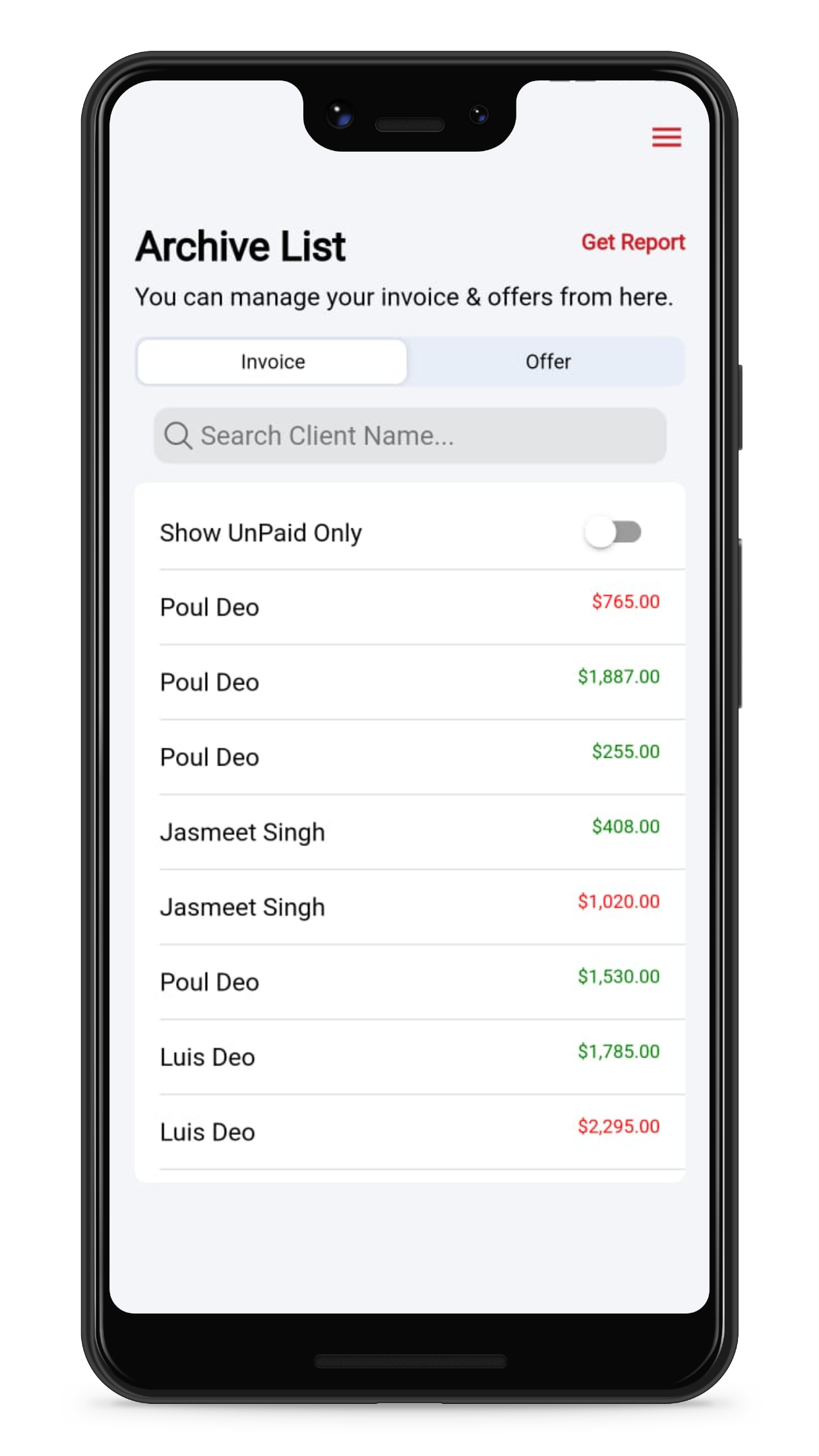The image size is (819, 1456).
Task: Open Jasmeet Singh's $408.00 invoice
Action: pyautogui.click(x=409, y=832)
